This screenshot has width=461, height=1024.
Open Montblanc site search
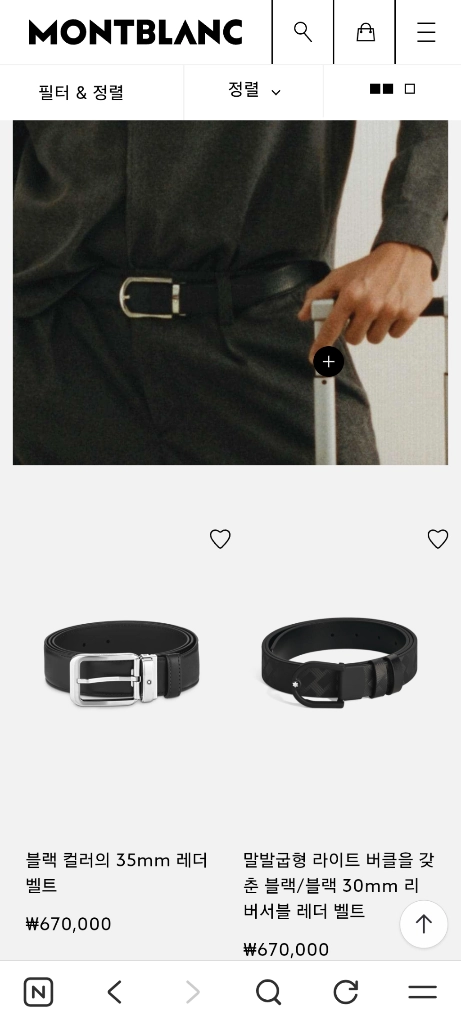pos(302,31)
